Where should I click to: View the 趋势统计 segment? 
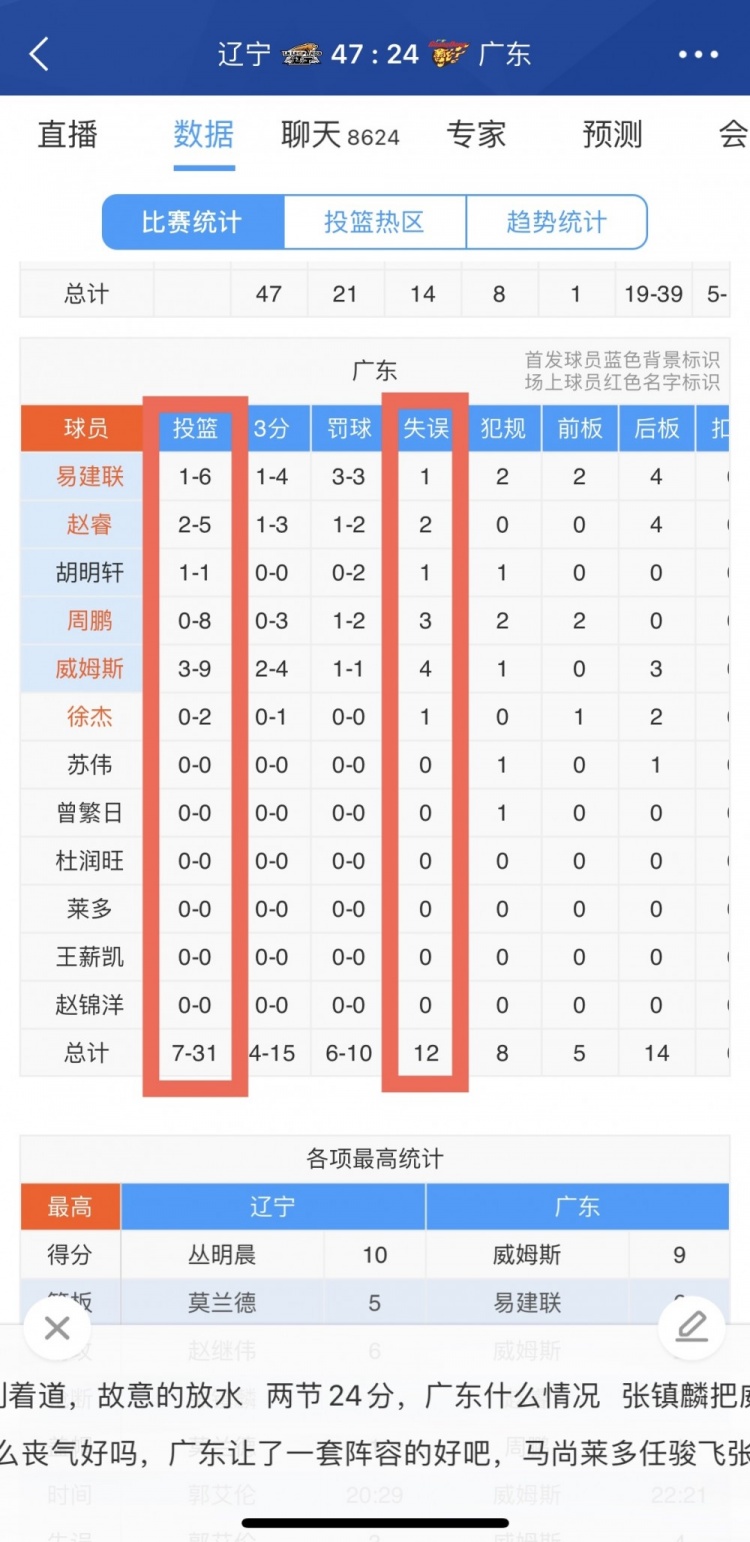pyautogui.click(x=557, y=221)
